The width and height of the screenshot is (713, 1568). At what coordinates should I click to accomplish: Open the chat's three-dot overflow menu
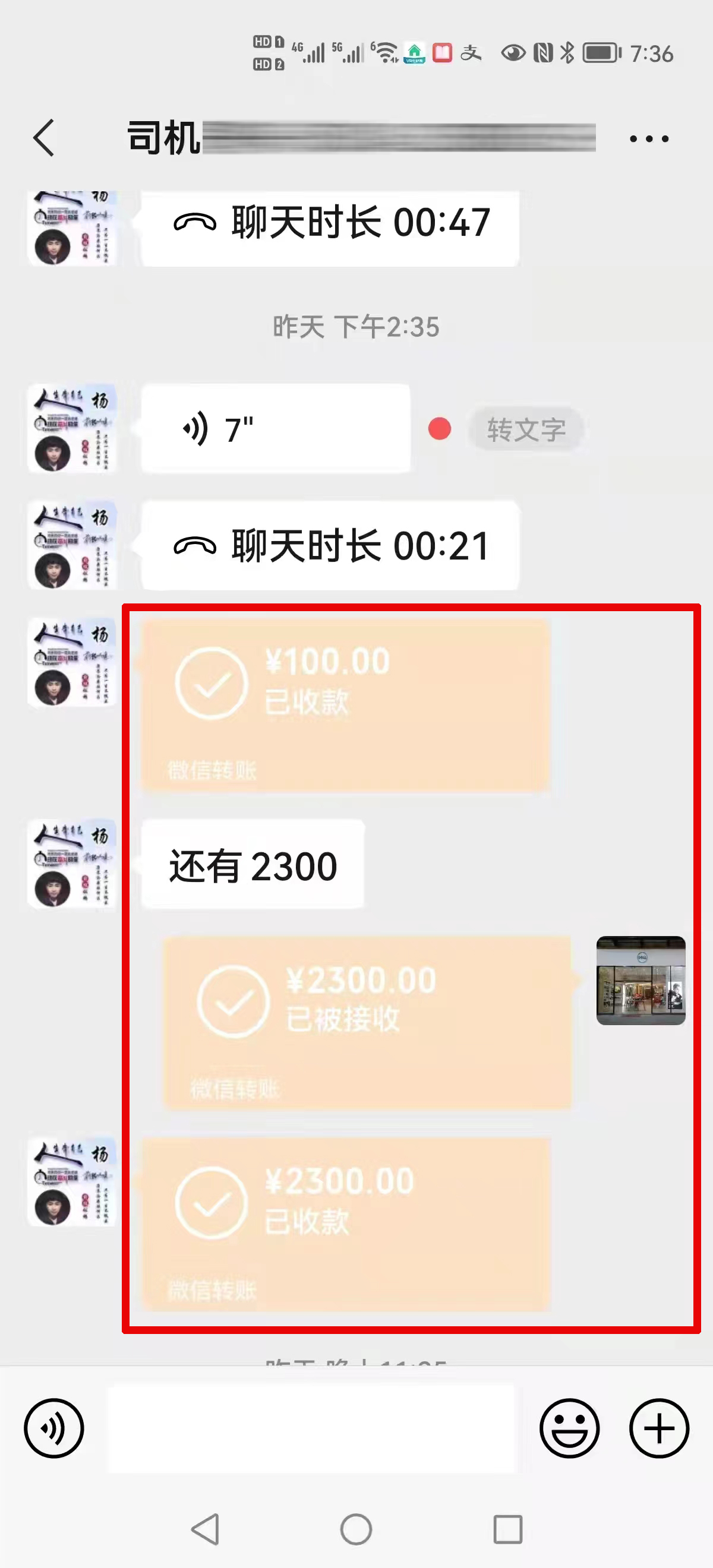tap(649, 139)
